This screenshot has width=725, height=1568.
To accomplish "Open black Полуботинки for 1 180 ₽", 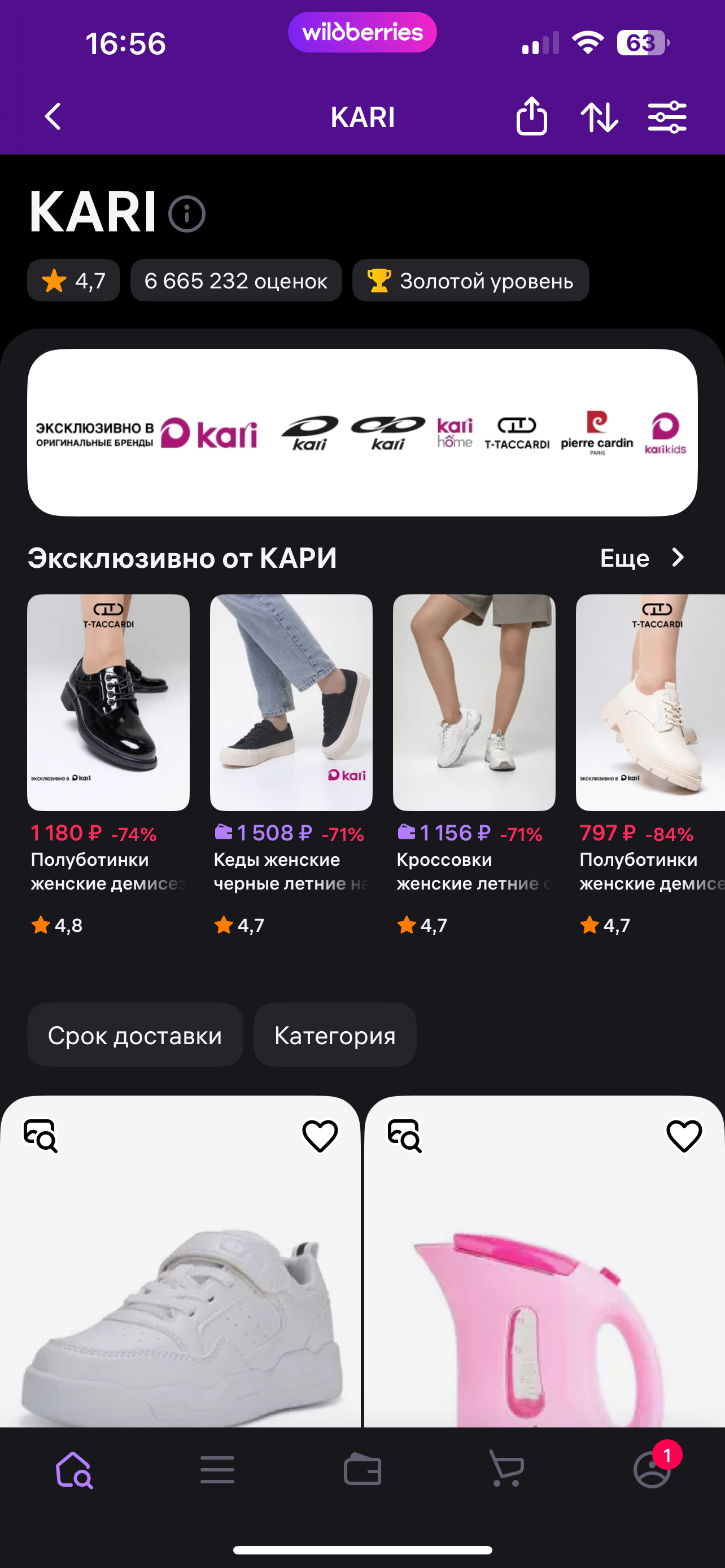I will click(108, 702).
